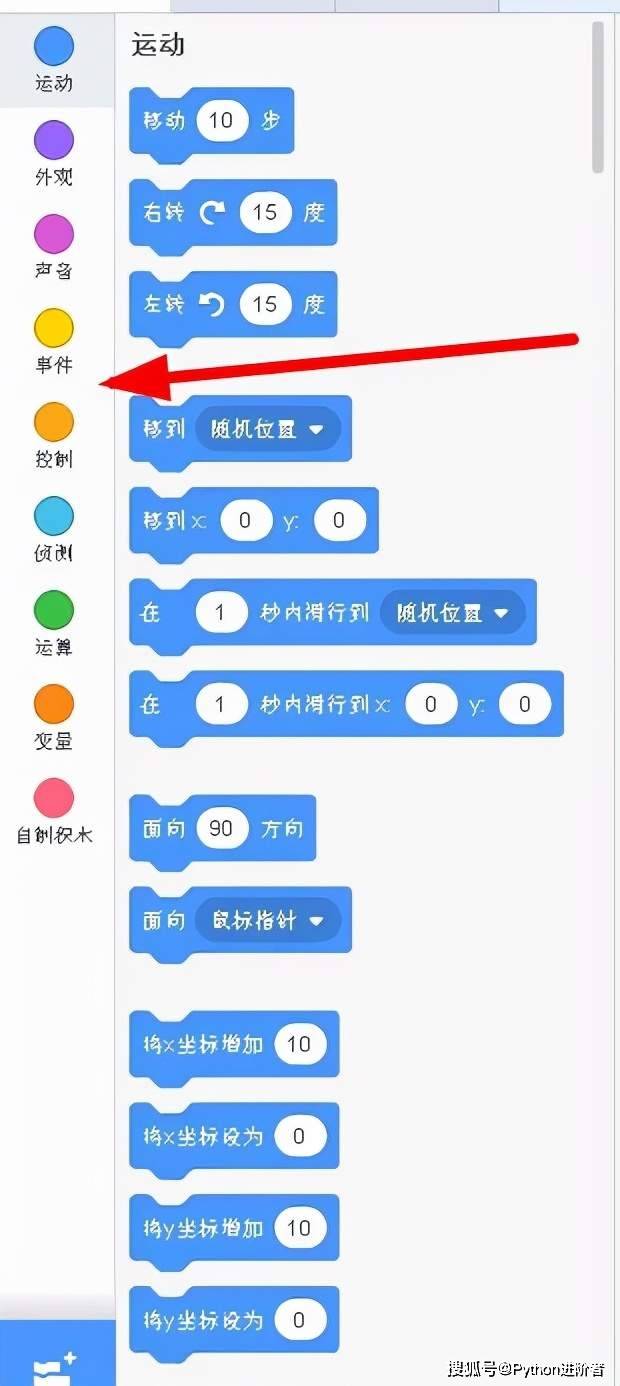Switch to the 外观 (Looks) category
Viewport: 620px width, 1386px height.
pyautogui.click(x=54, y=152)
